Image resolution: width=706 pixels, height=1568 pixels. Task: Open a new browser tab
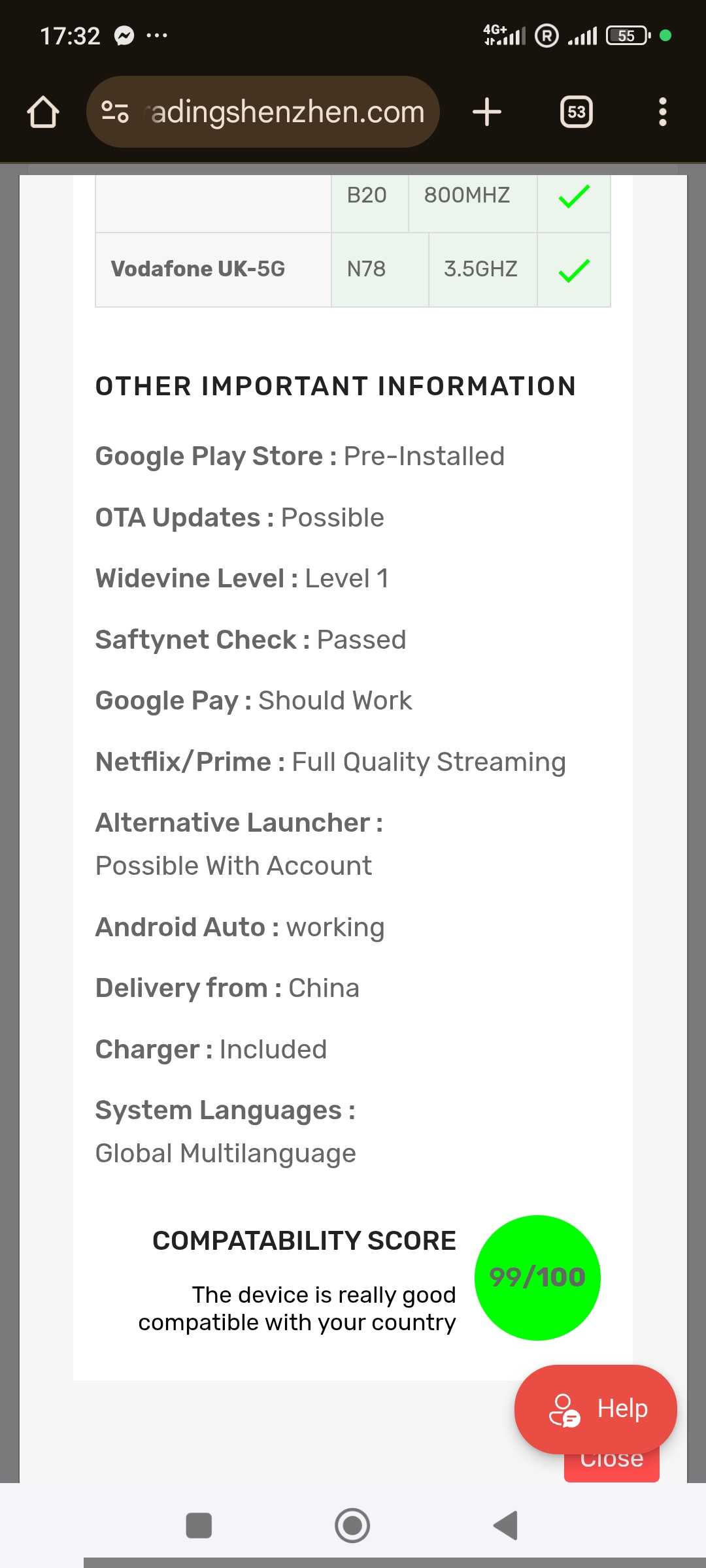tap(487, 112)
